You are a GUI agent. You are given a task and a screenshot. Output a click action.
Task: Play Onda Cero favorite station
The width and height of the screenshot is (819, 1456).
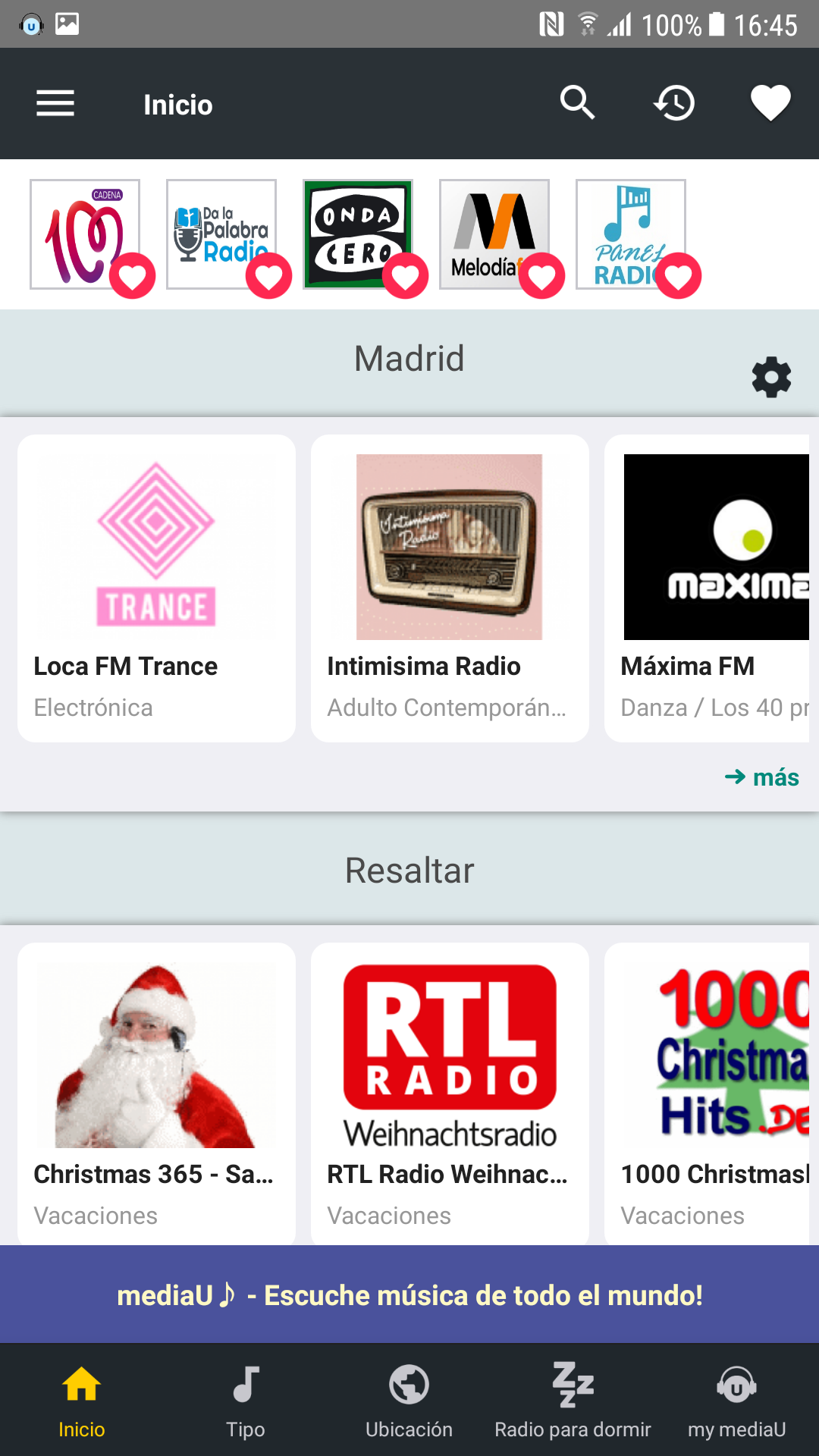357,234
